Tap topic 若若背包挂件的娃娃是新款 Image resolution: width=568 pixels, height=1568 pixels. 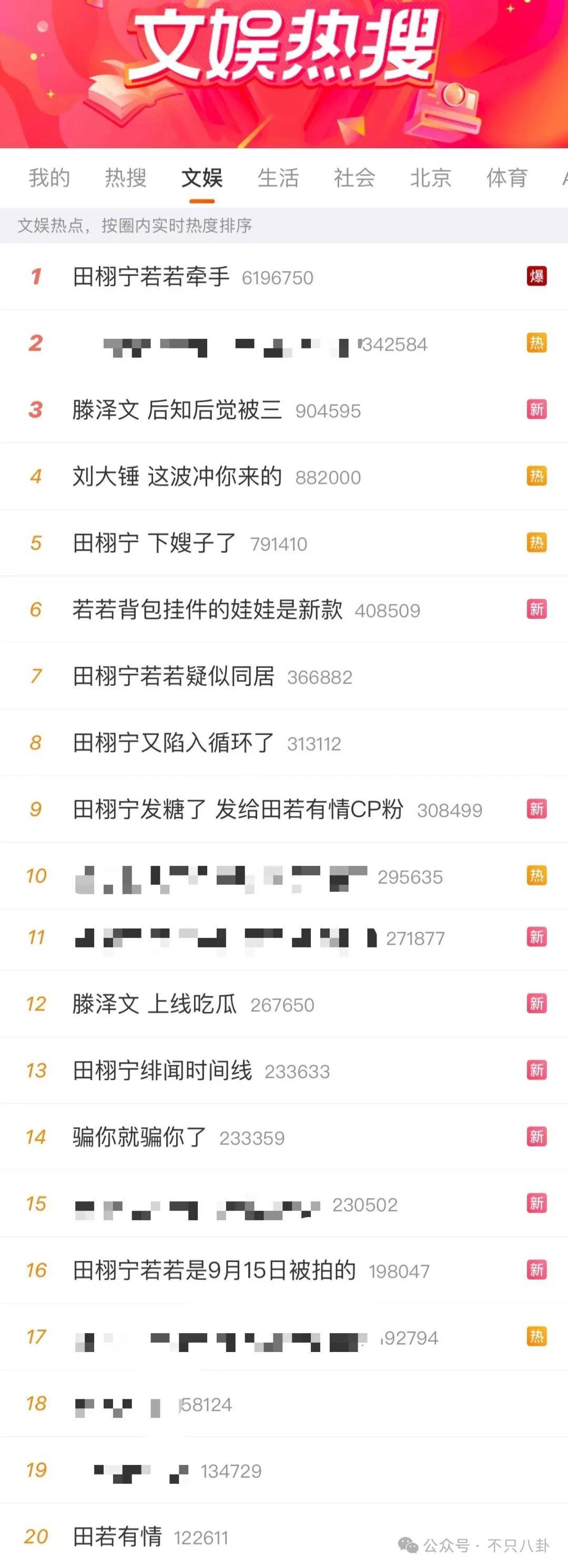[207, 610]
